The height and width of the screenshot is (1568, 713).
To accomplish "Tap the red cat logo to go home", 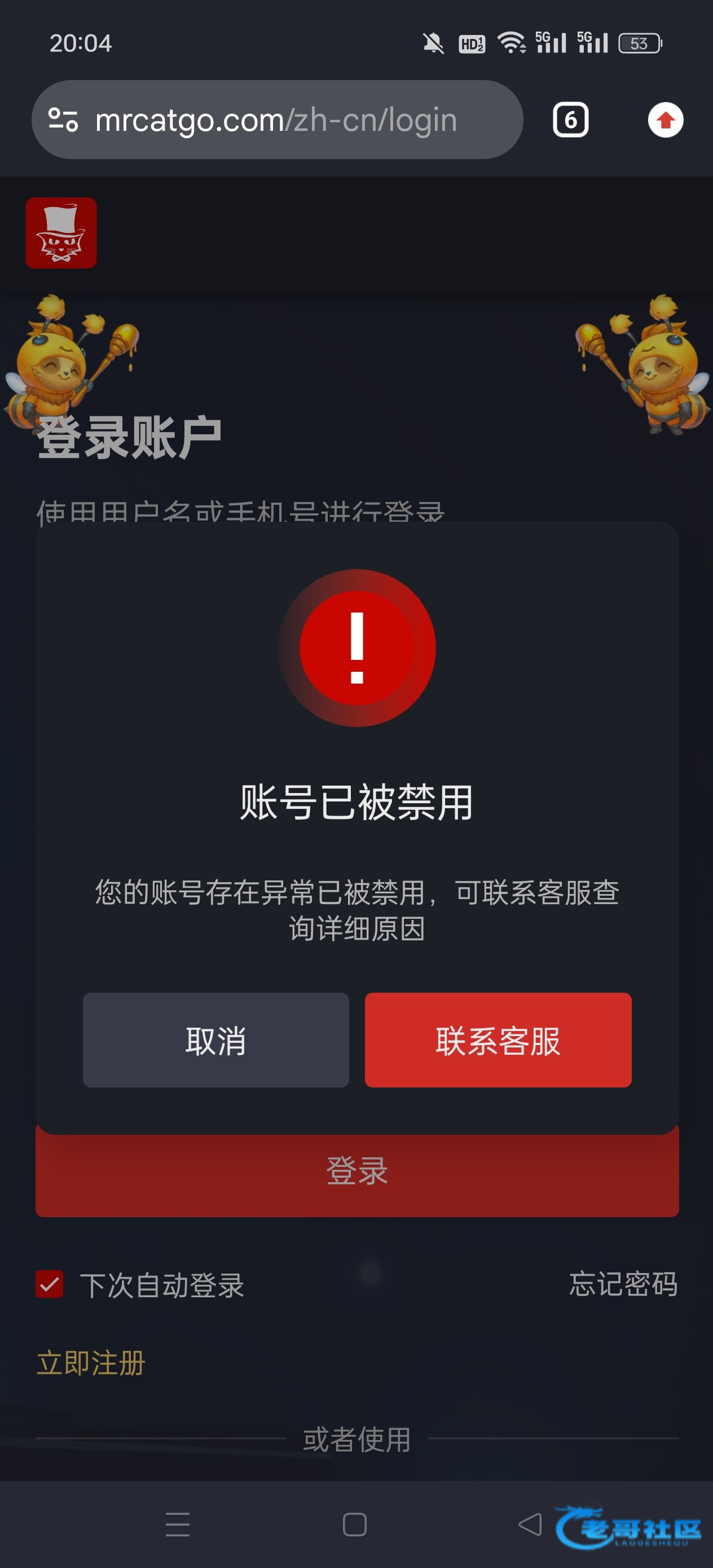I will (61, 232).
